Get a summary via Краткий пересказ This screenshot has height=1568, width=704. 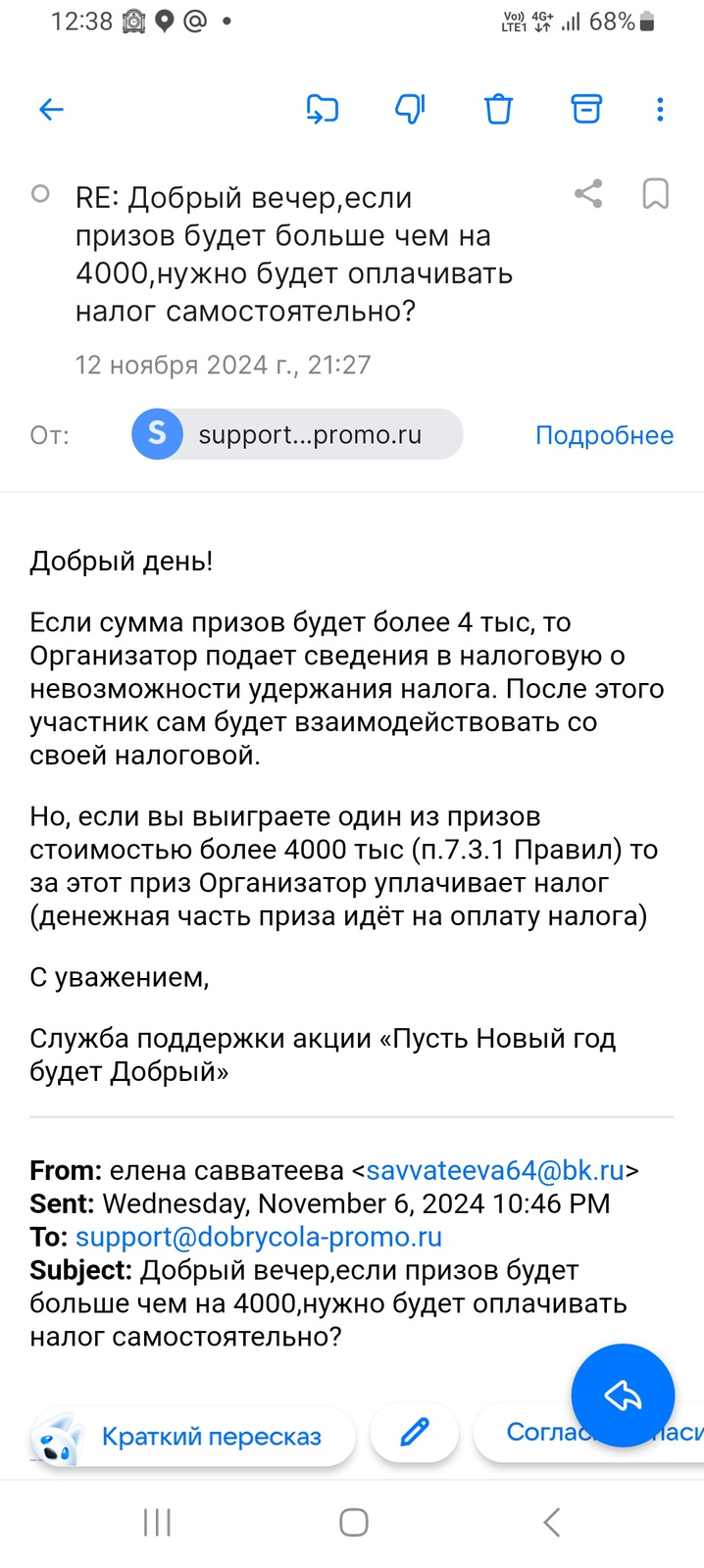coord(193,1437)
